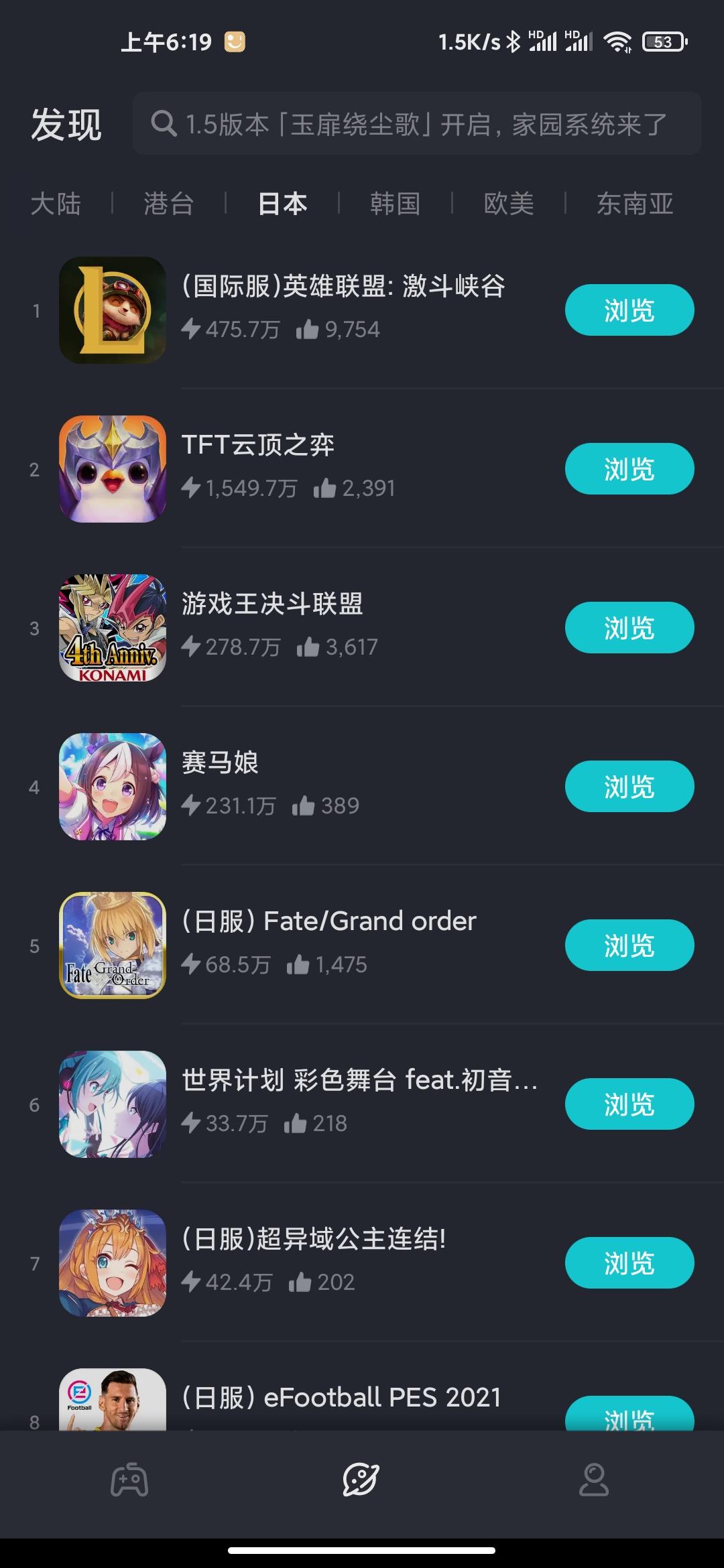Tap the Fate/Grand Order app icon
The width and height of the screenshot is (724, 1568).
point(111,945)
